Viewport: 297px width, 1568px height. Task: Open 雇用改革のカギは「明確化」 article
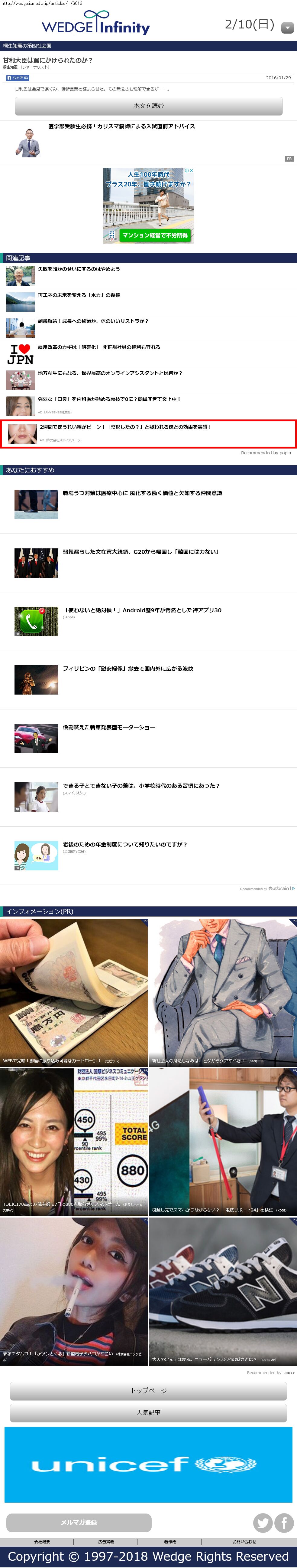pos(99,347)
